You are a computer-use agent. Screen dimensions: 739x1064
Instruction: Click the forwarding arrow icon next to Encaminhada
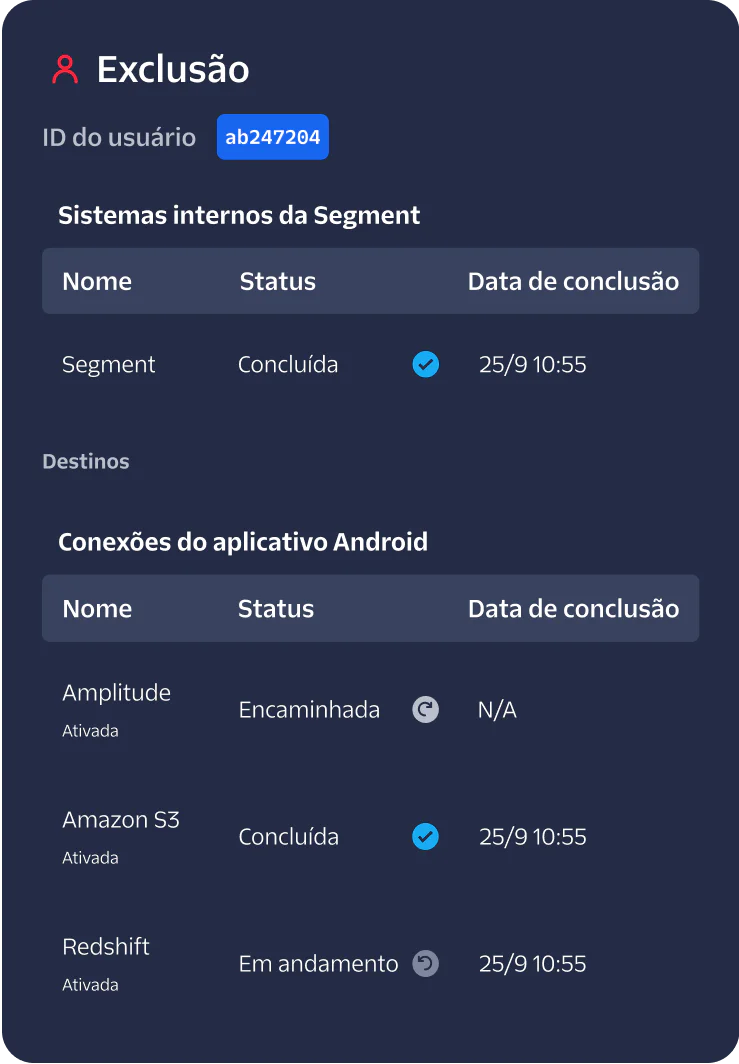pos(424,709)
